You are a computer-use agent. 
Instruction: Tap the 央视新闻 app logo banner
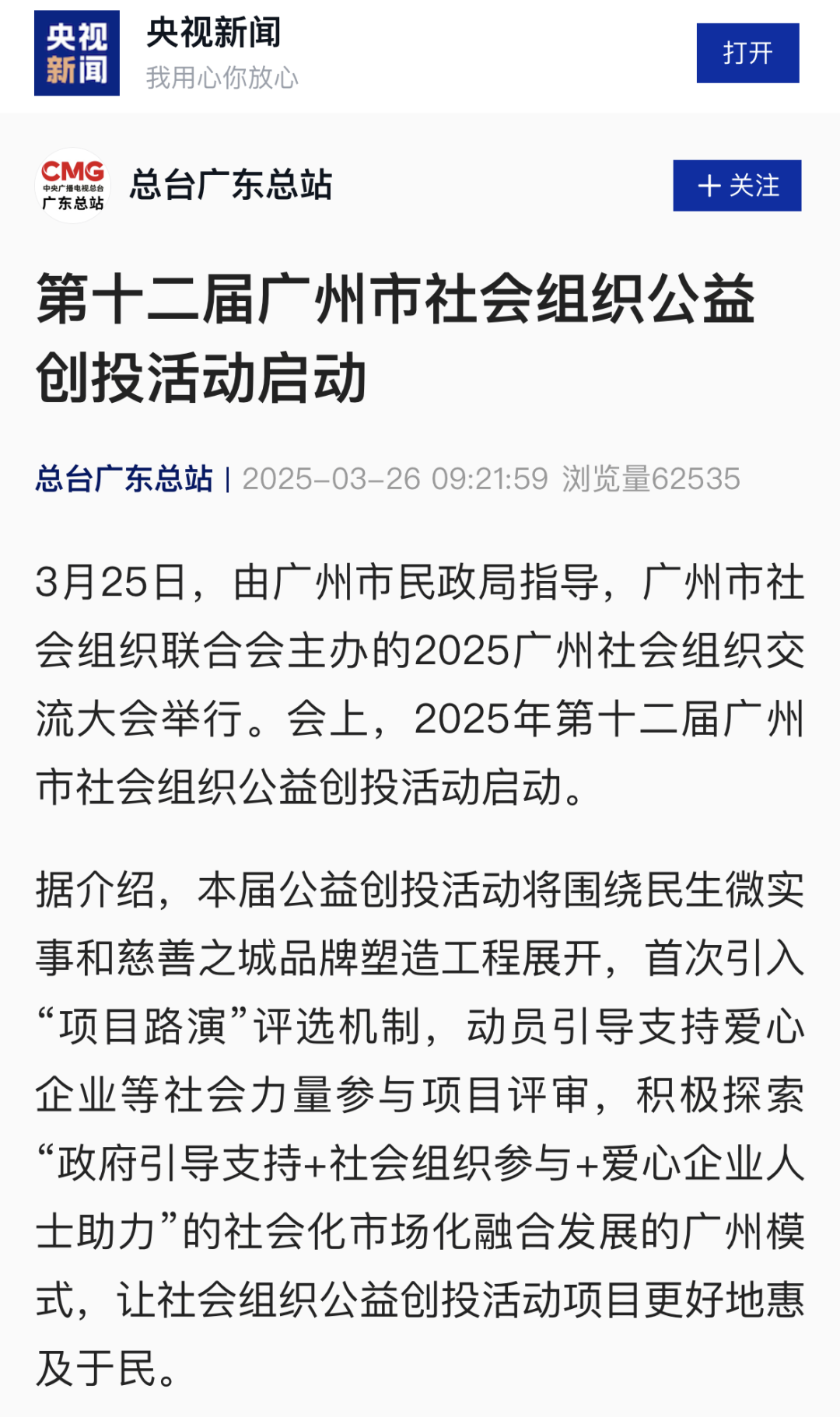[x=77, y=53]
